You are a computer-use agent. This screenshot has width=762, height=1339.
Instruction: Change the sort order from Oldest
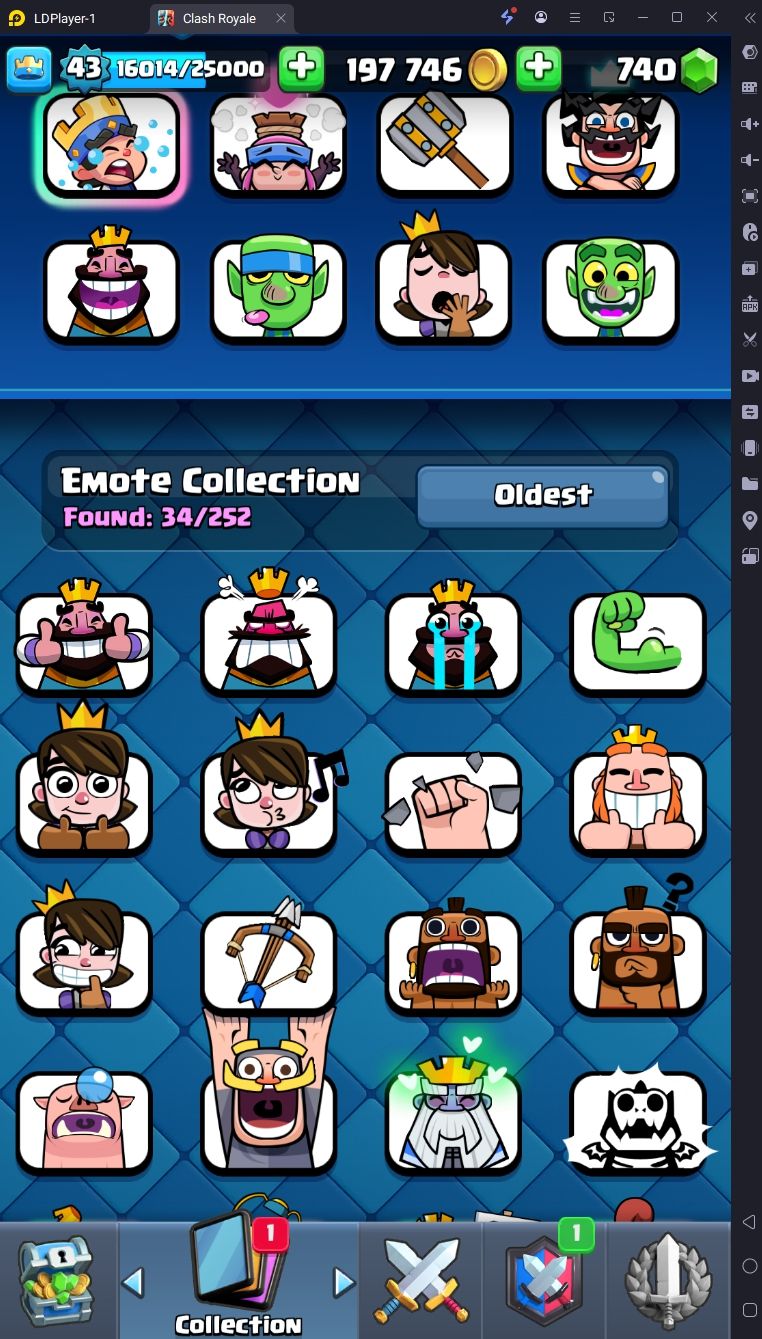click(x=543, y=495)
